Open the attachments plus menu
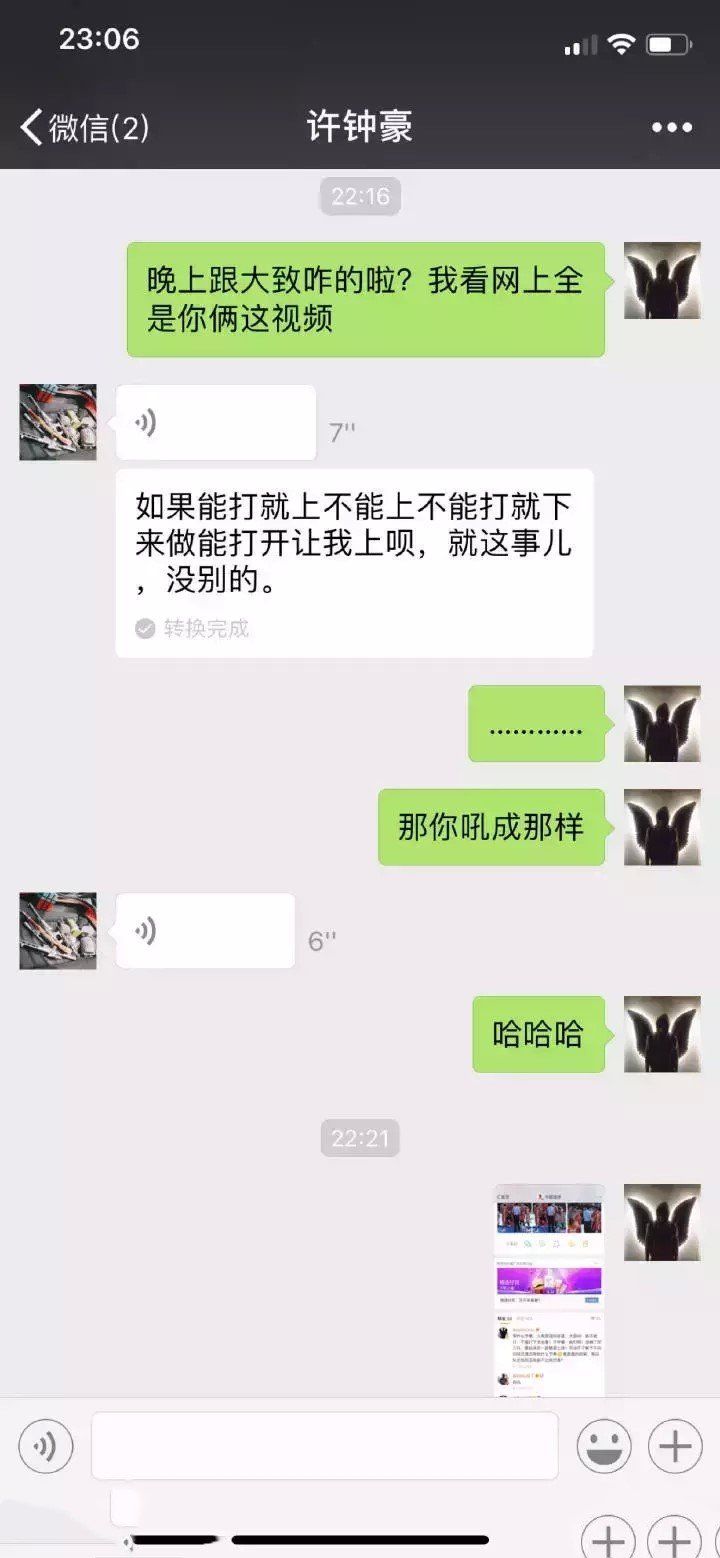720x1558 pixels. point(675,1446)
